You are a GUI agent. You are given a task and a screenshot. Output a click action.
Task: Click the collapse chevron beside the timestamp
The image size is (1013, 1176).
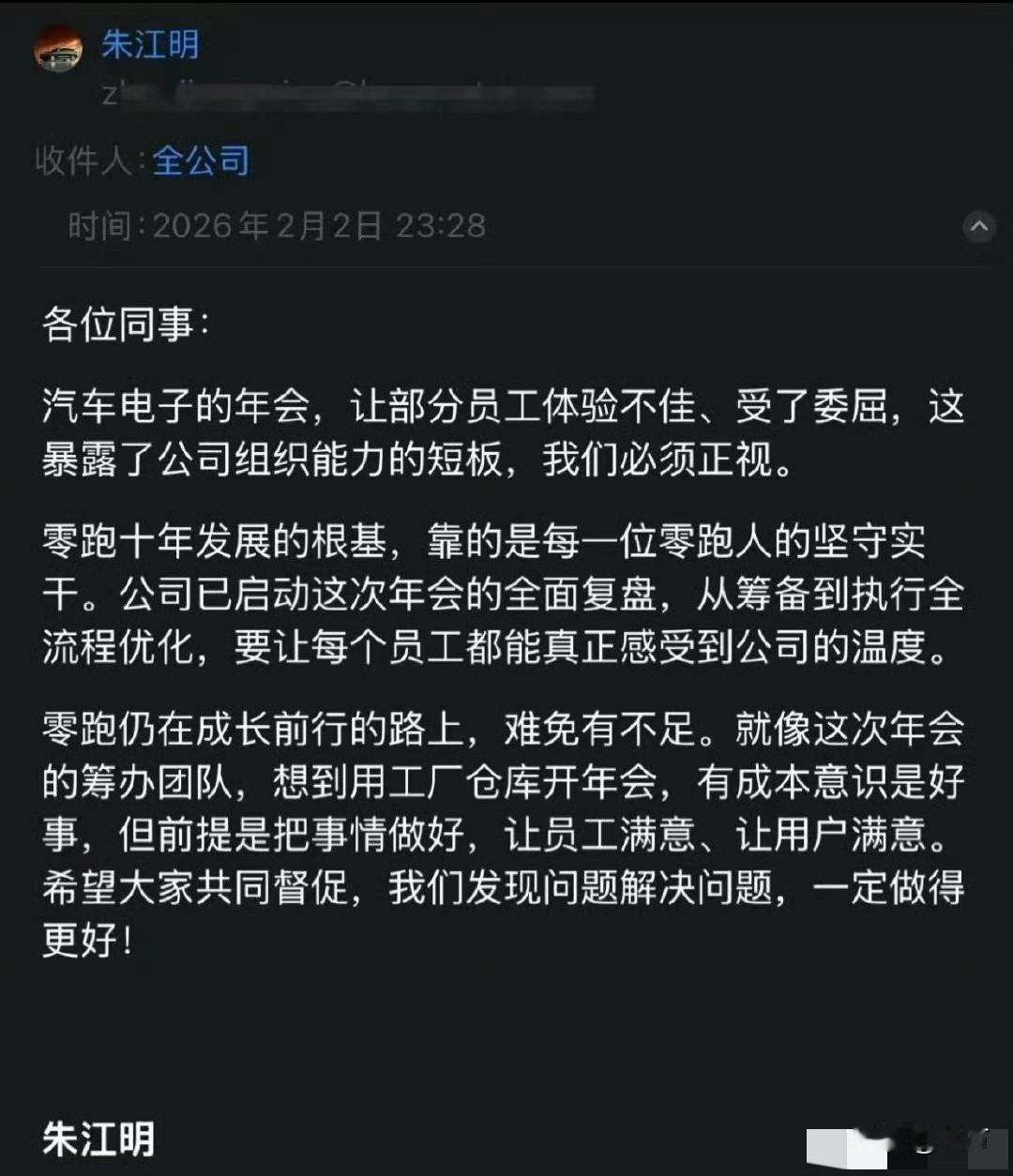coord(979,226)
